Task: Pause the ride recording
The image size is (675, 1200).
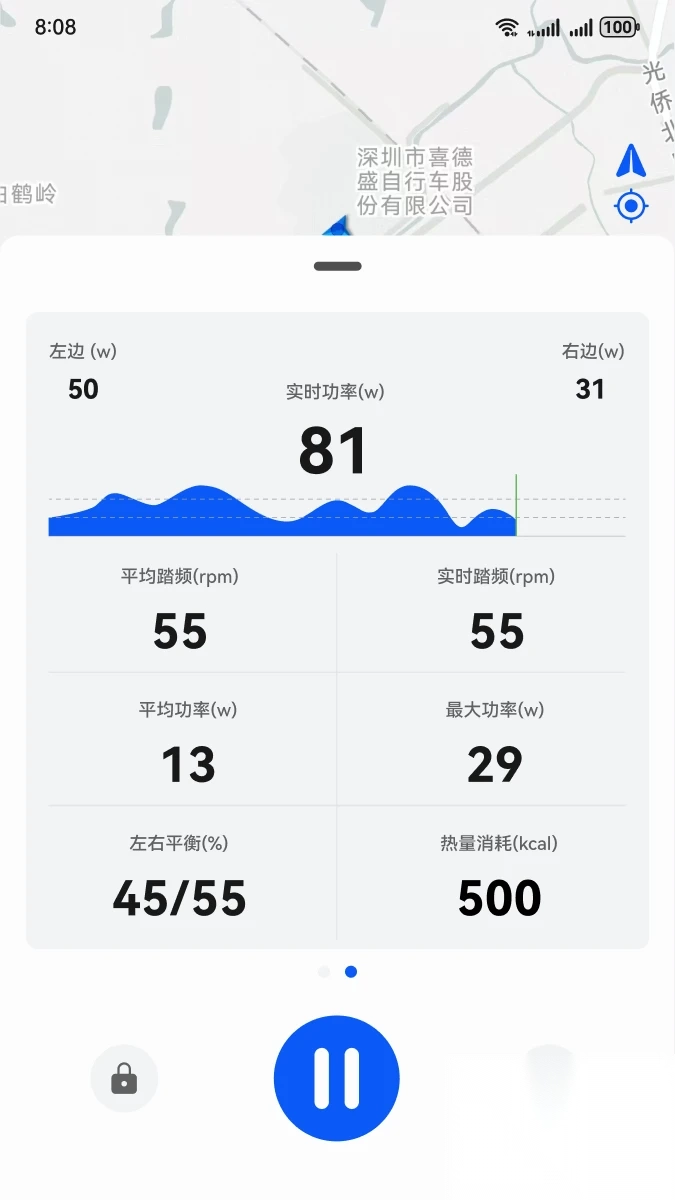Action: point(336,1078)
